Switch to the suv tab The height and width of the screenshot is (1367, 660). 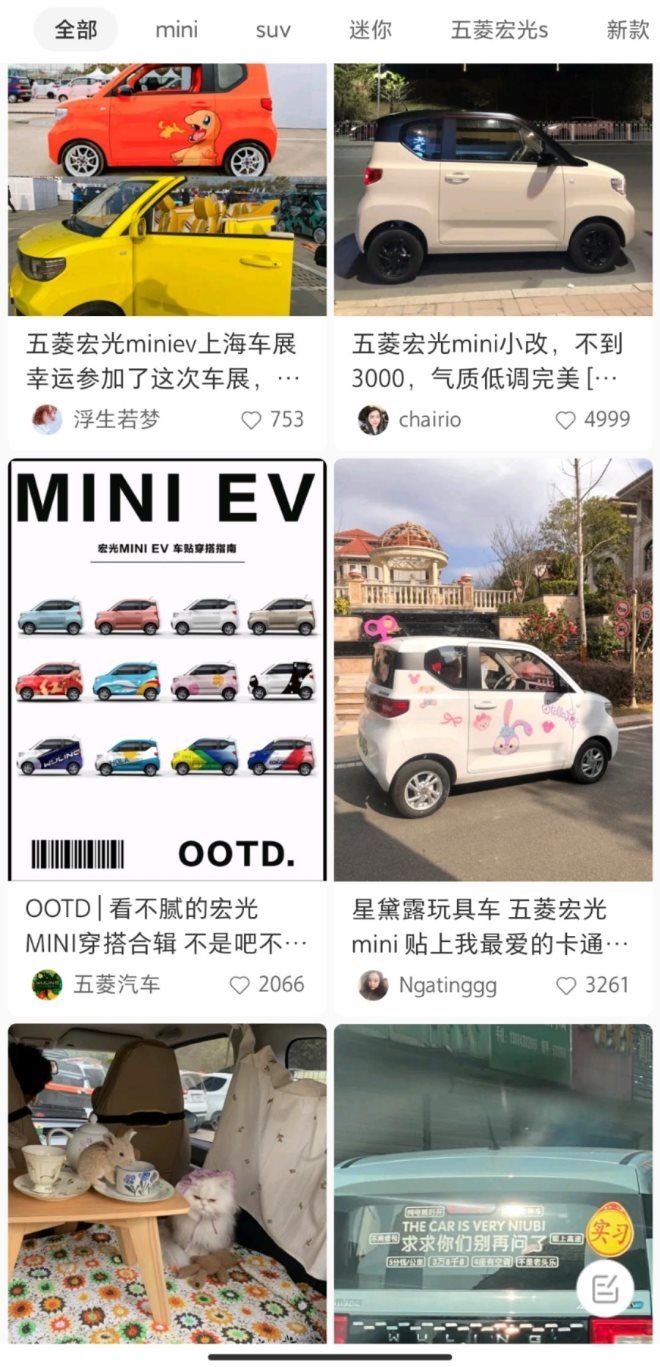coord(273,30)
